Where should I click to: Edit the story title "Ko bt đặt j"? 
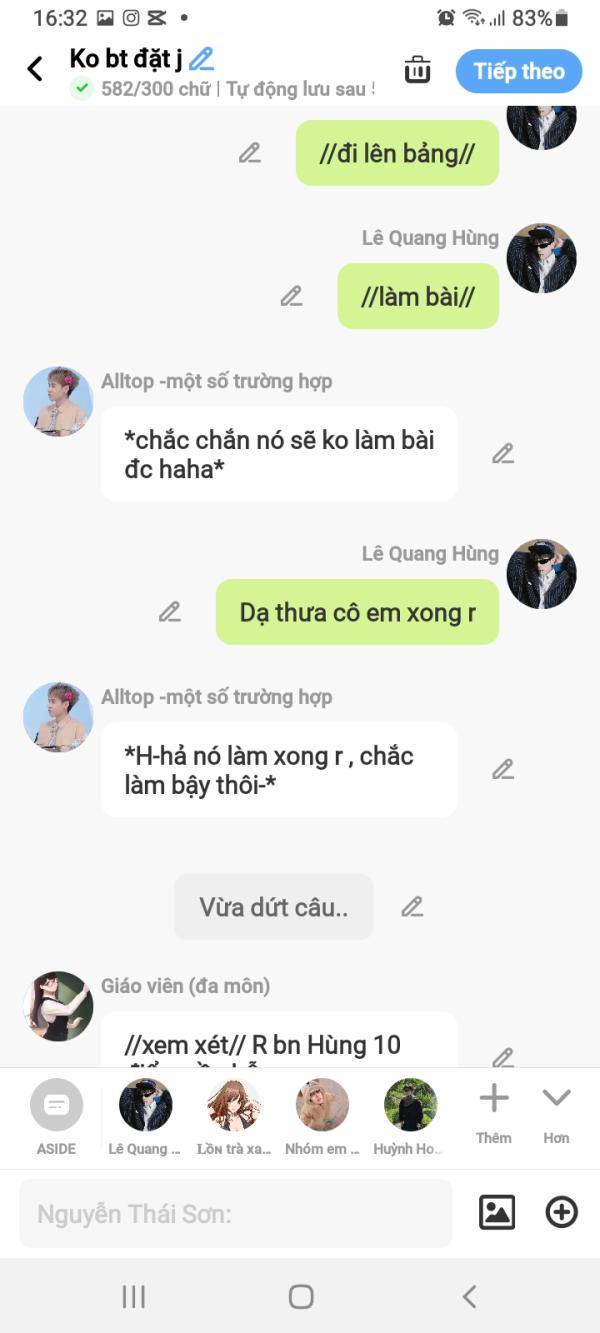click(202, 58)
